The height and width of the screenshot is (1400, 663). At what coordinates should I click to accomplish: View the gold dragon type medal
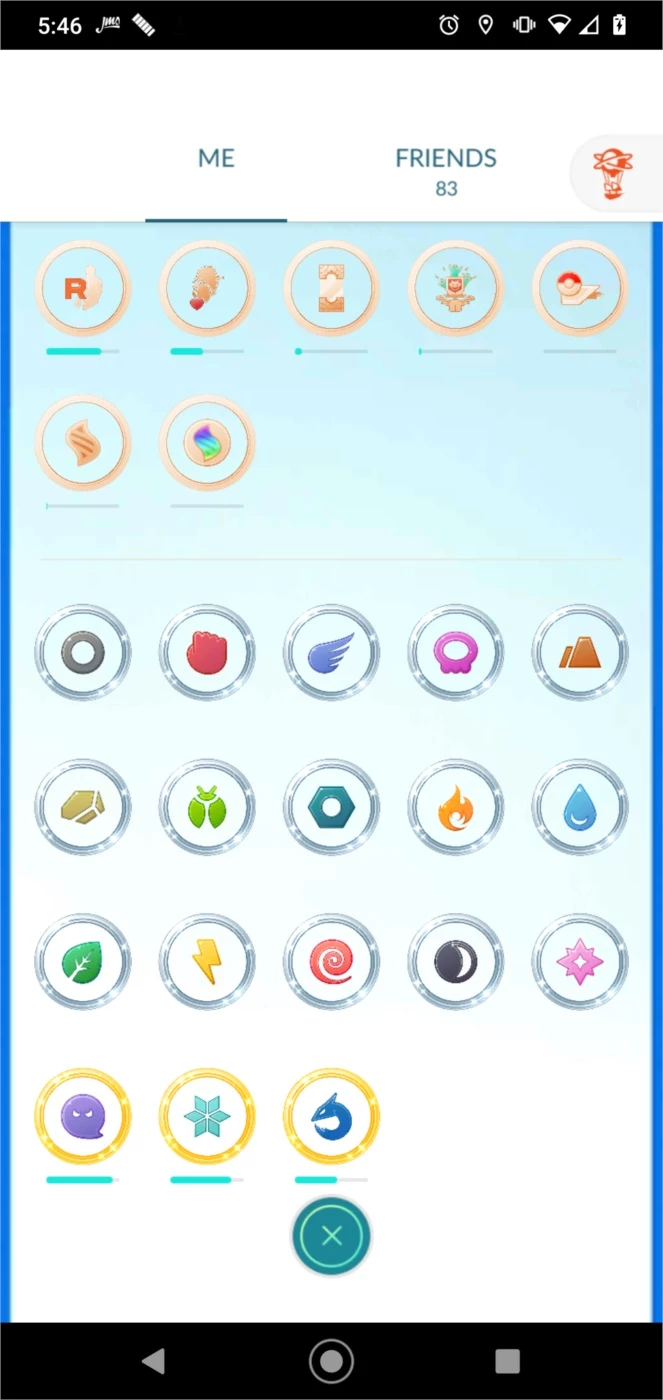331,1117
